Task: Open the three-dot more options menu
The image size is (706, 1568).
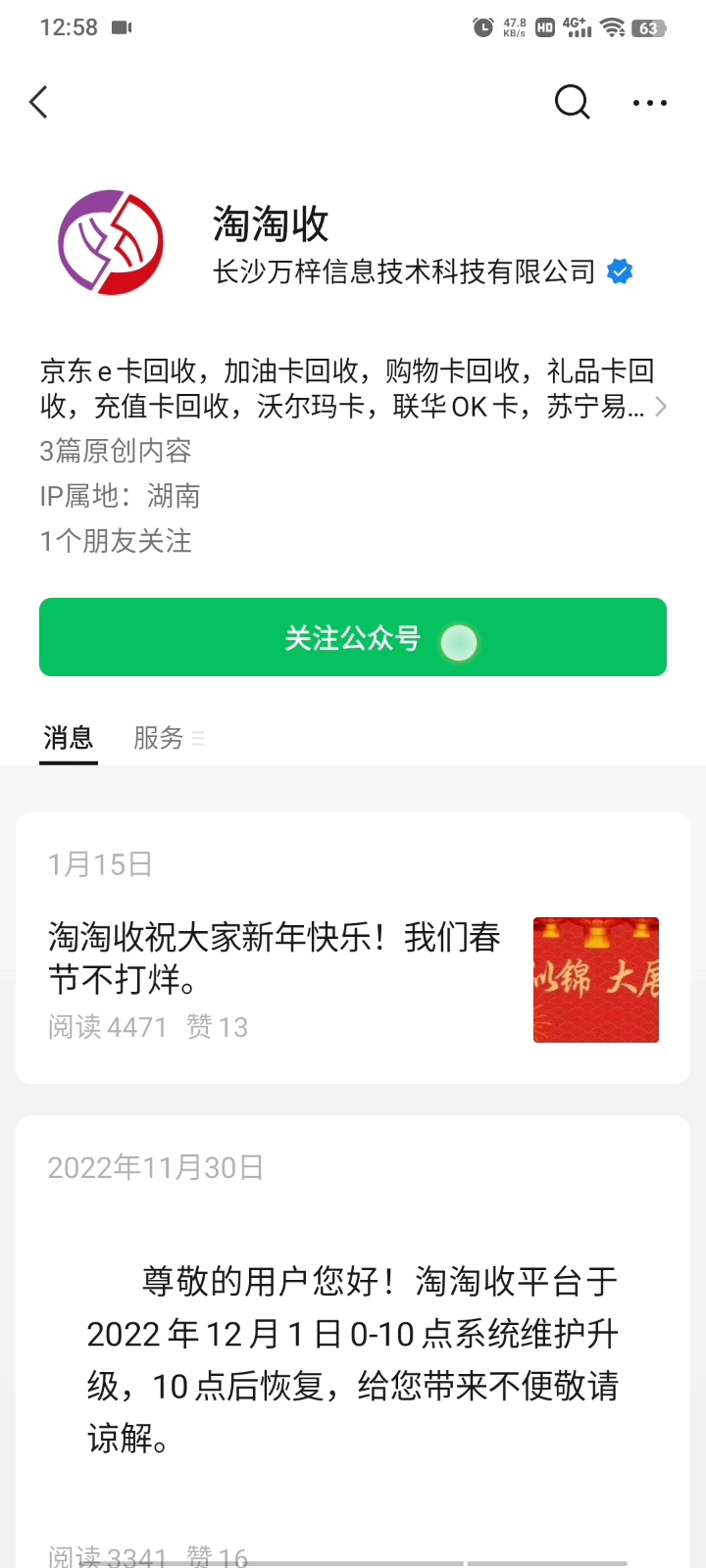Action: (x=649, y=102)
